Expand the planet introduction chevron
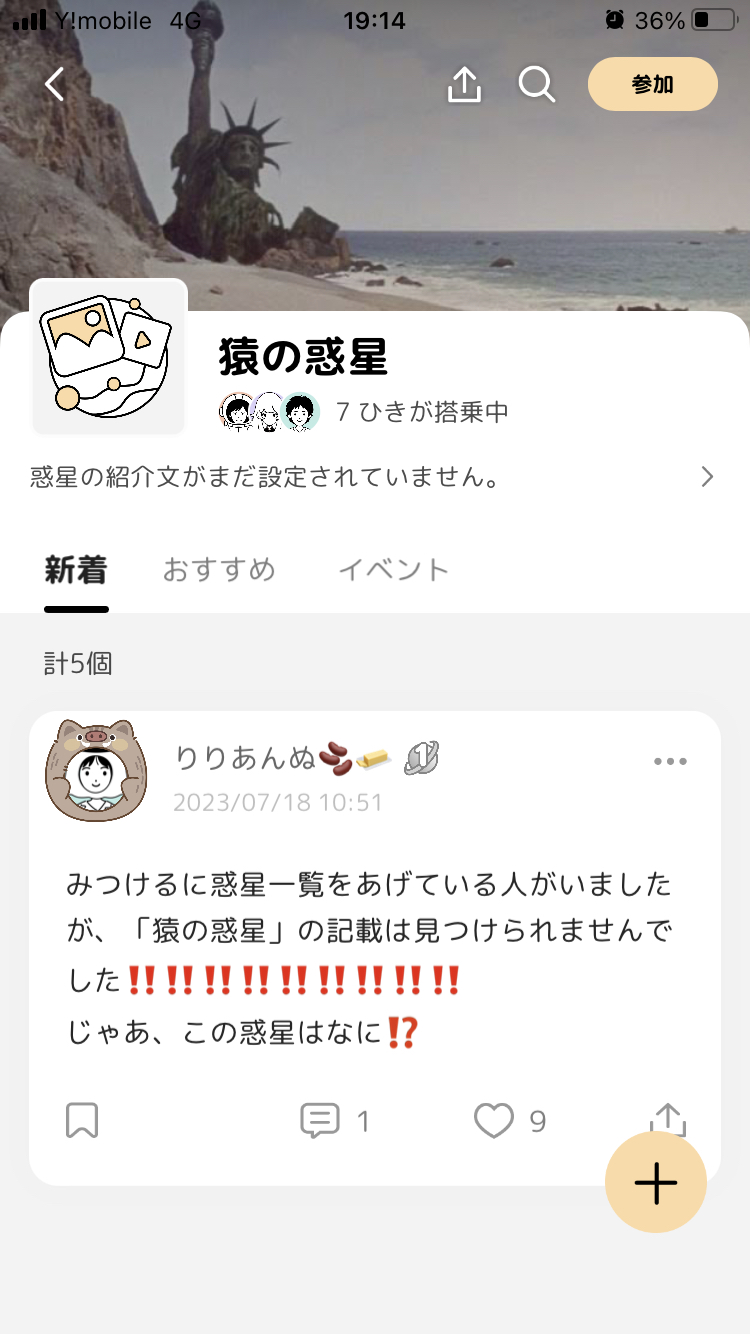Viewport: 750px width, 1334px height. [x=707, y=477]
